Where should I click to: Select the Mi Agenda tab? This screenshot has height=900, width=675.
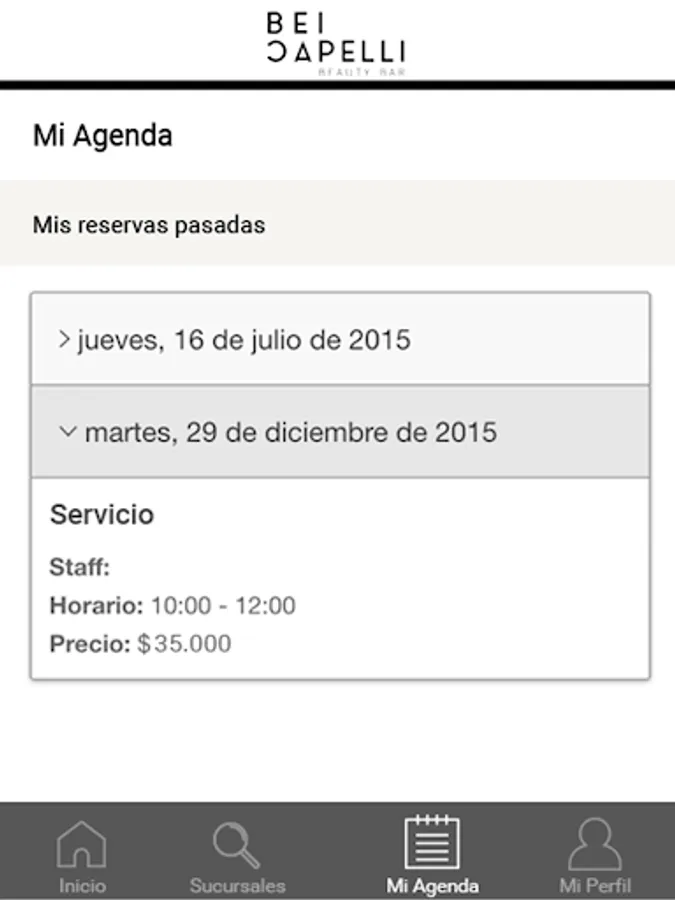pos(432,855)
